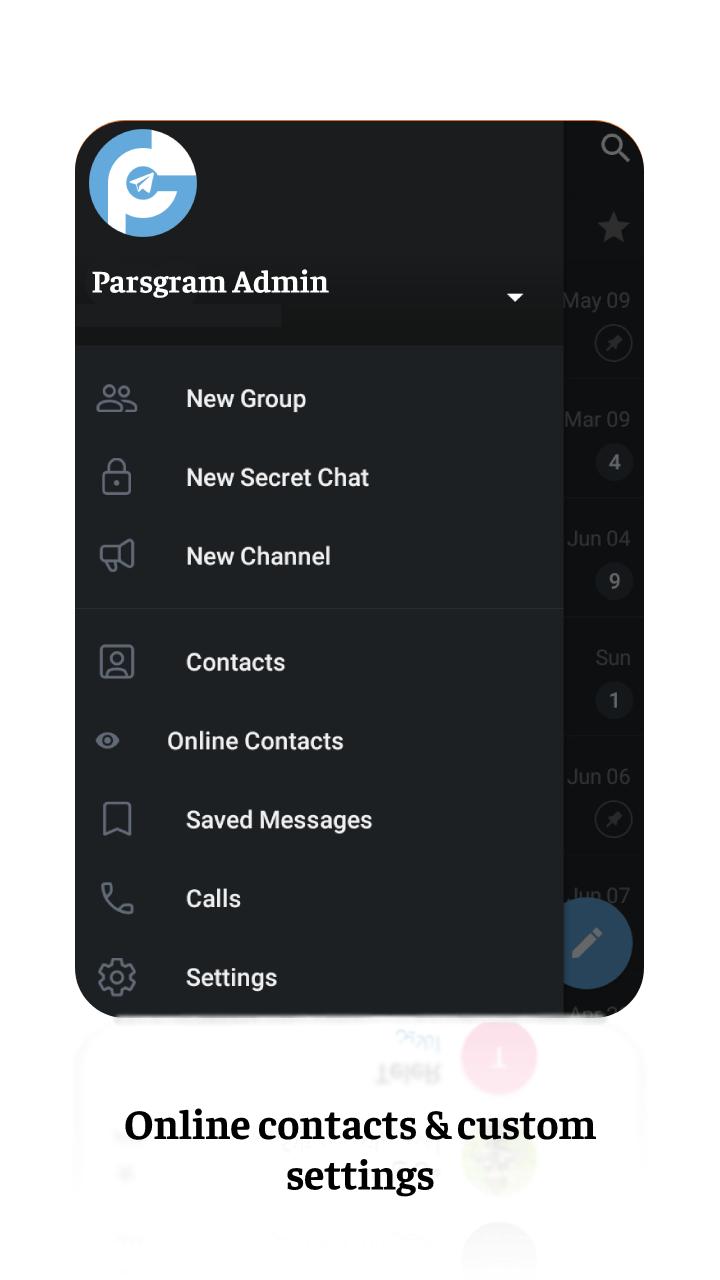Select the New Group people icon
Image resolution: width=720 pixels, height=1280 pixels.
pos(117,397)
